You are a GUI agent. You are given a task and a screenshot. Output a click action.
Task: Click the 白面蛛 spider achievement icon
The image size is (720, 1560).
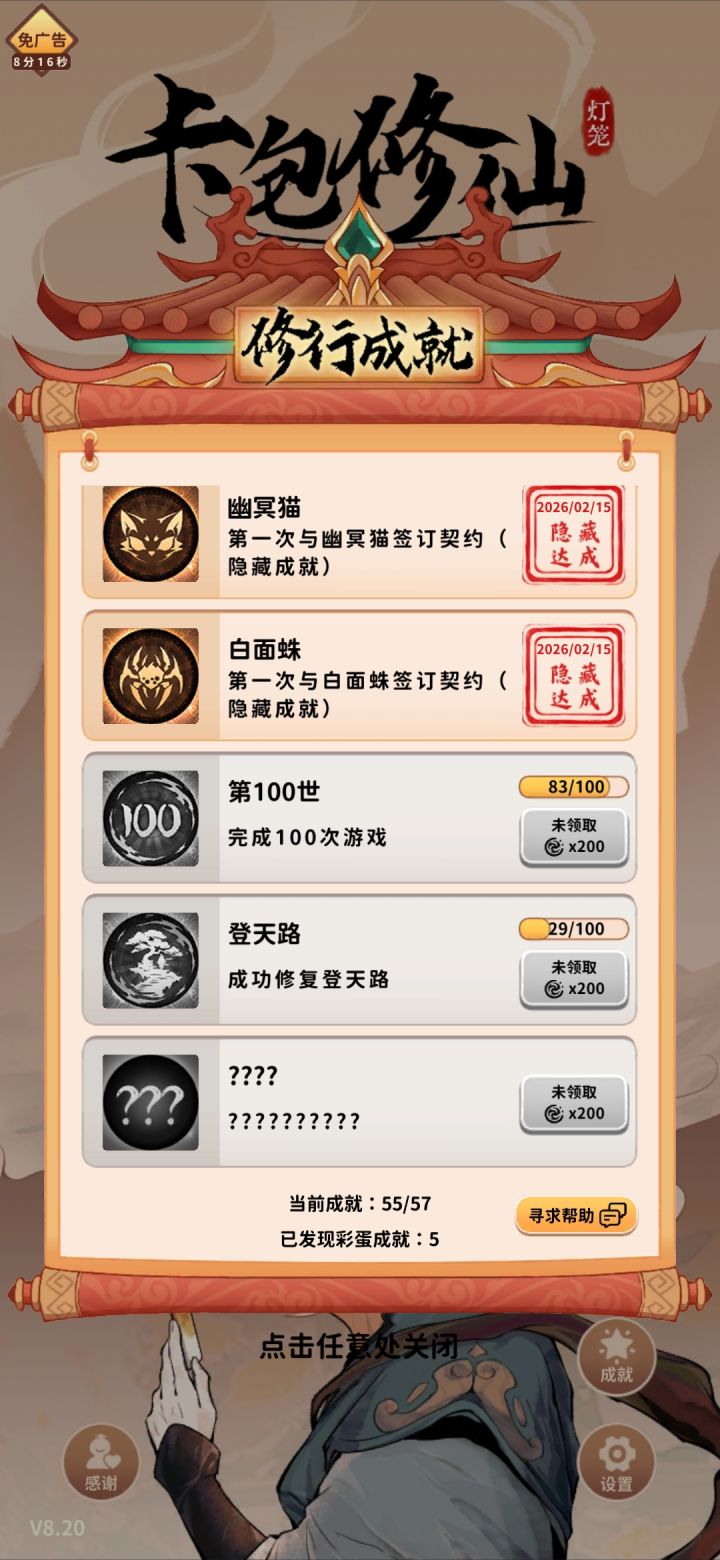148,675
